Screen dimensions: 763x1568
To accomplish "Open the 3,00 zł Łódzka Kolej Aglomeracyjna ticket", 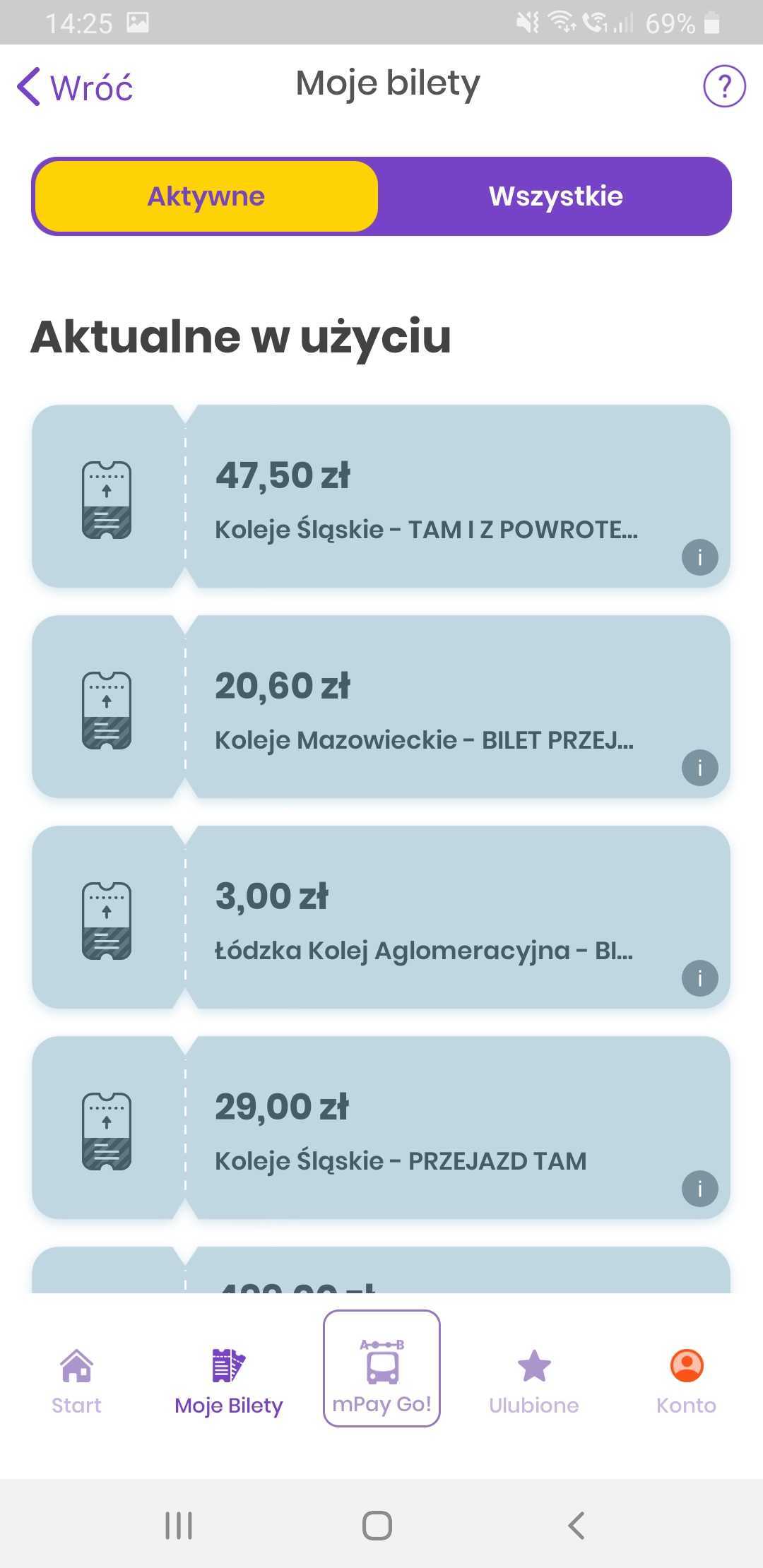I will coord(424,917).
